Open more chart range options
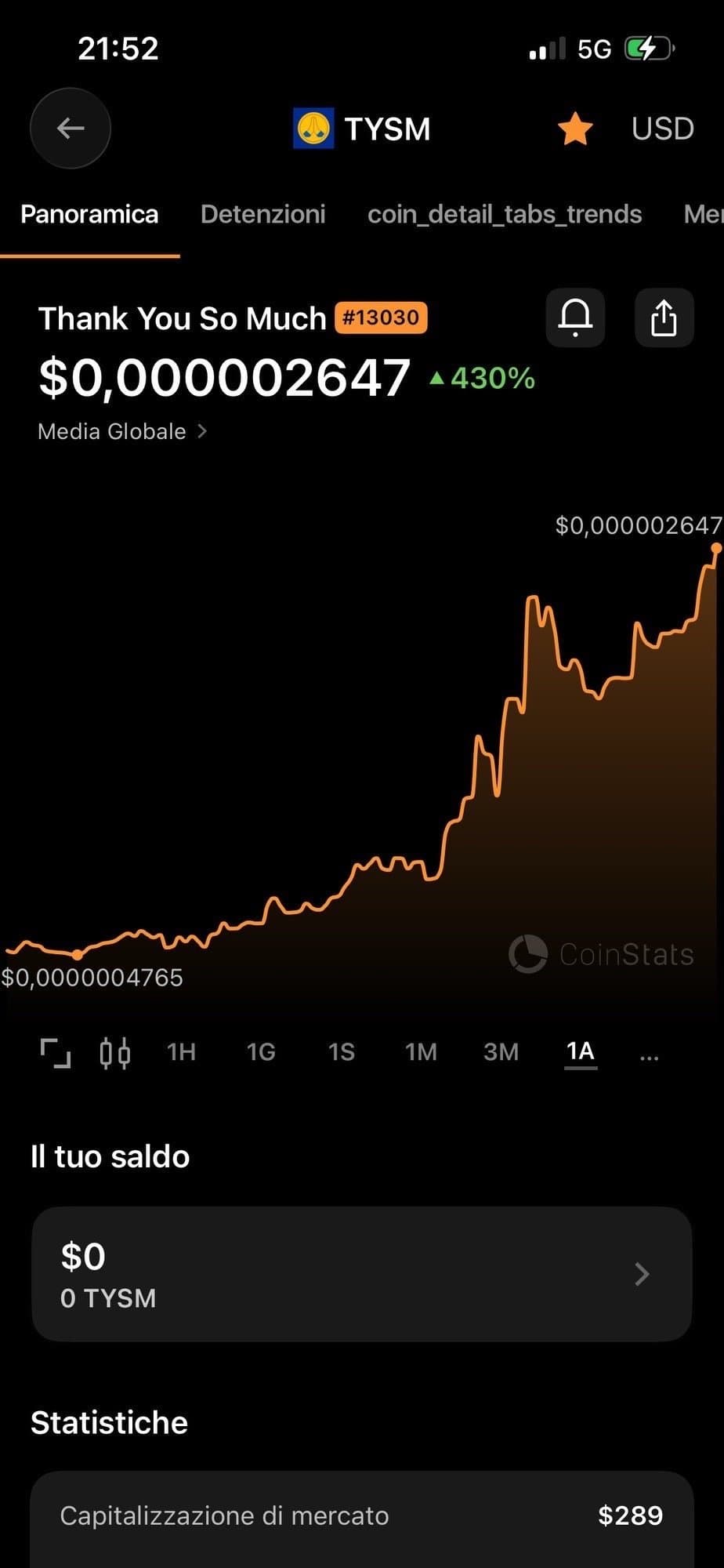724x1568 pixels. coord(650,1054)
